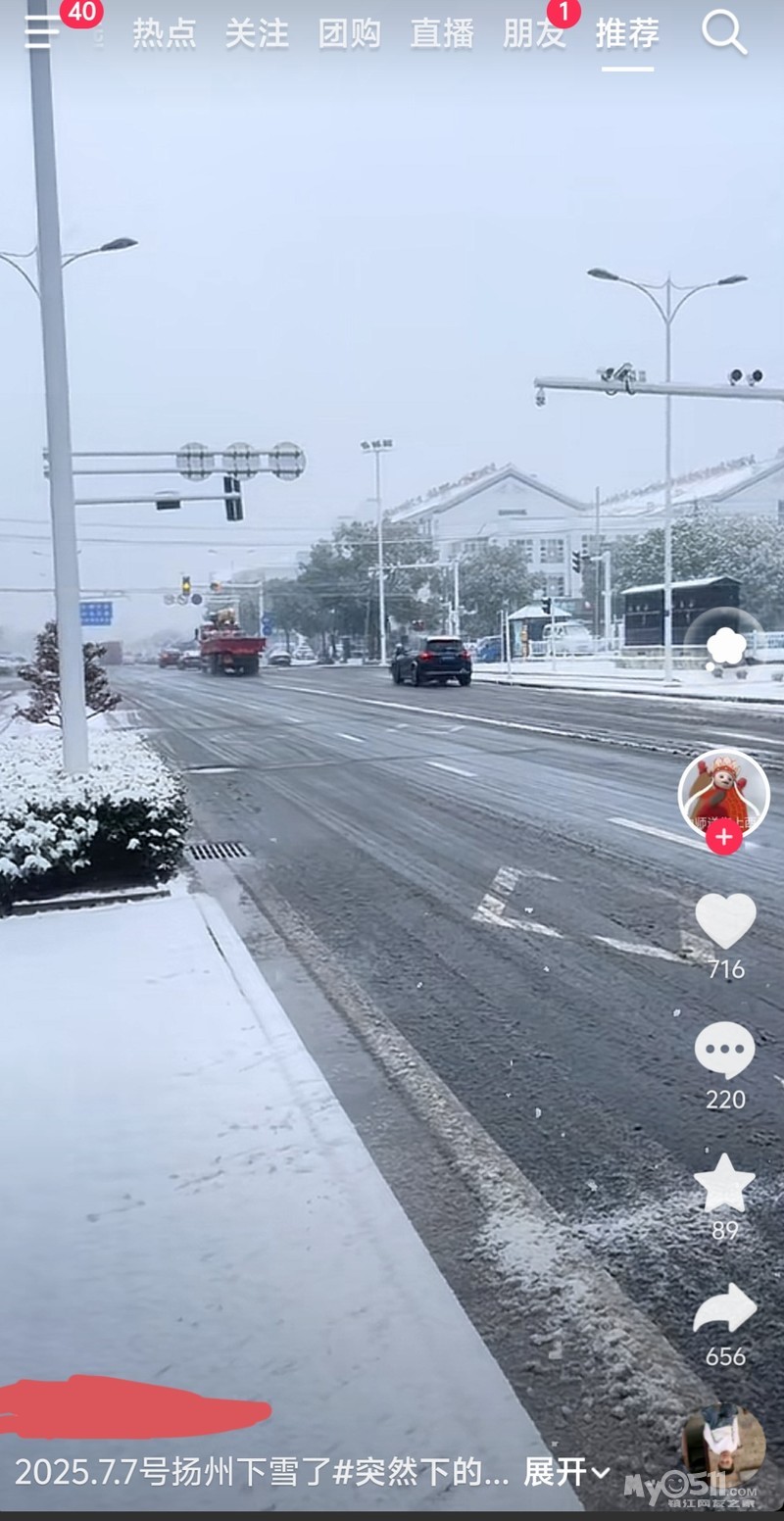This screenshot has width=784, height=1521.
Task: Open the side menu with 40 badge
Action: [41, 31]
